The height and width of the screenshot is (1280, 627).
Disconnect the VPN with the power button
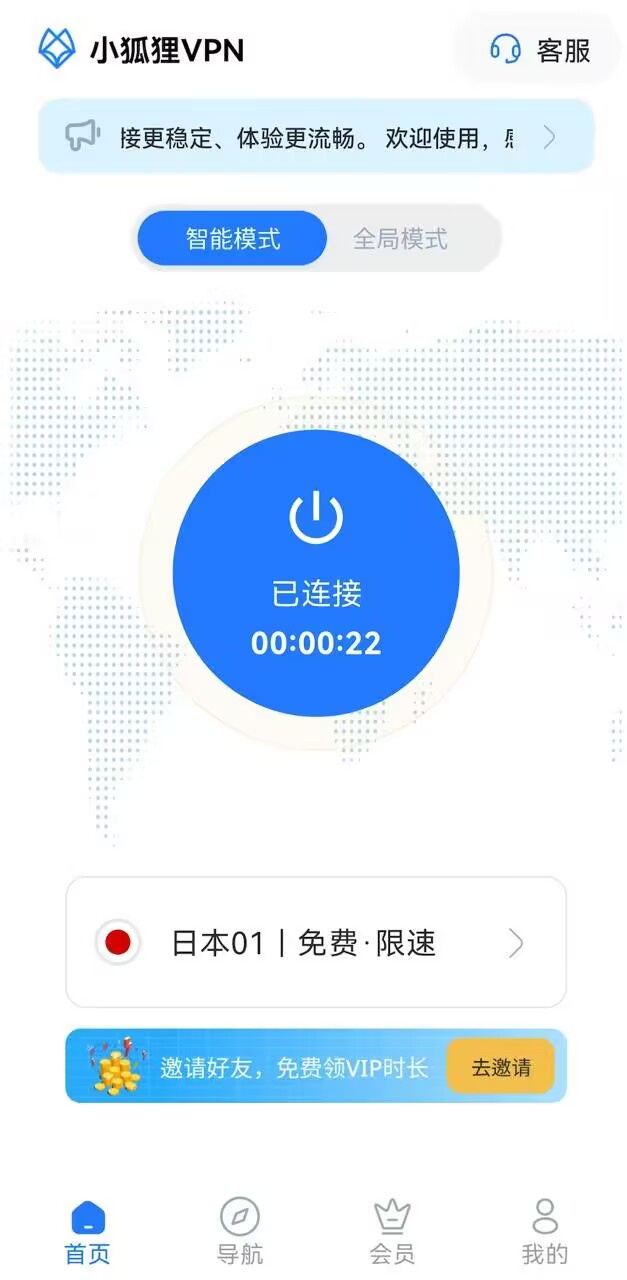pos(316,574)
